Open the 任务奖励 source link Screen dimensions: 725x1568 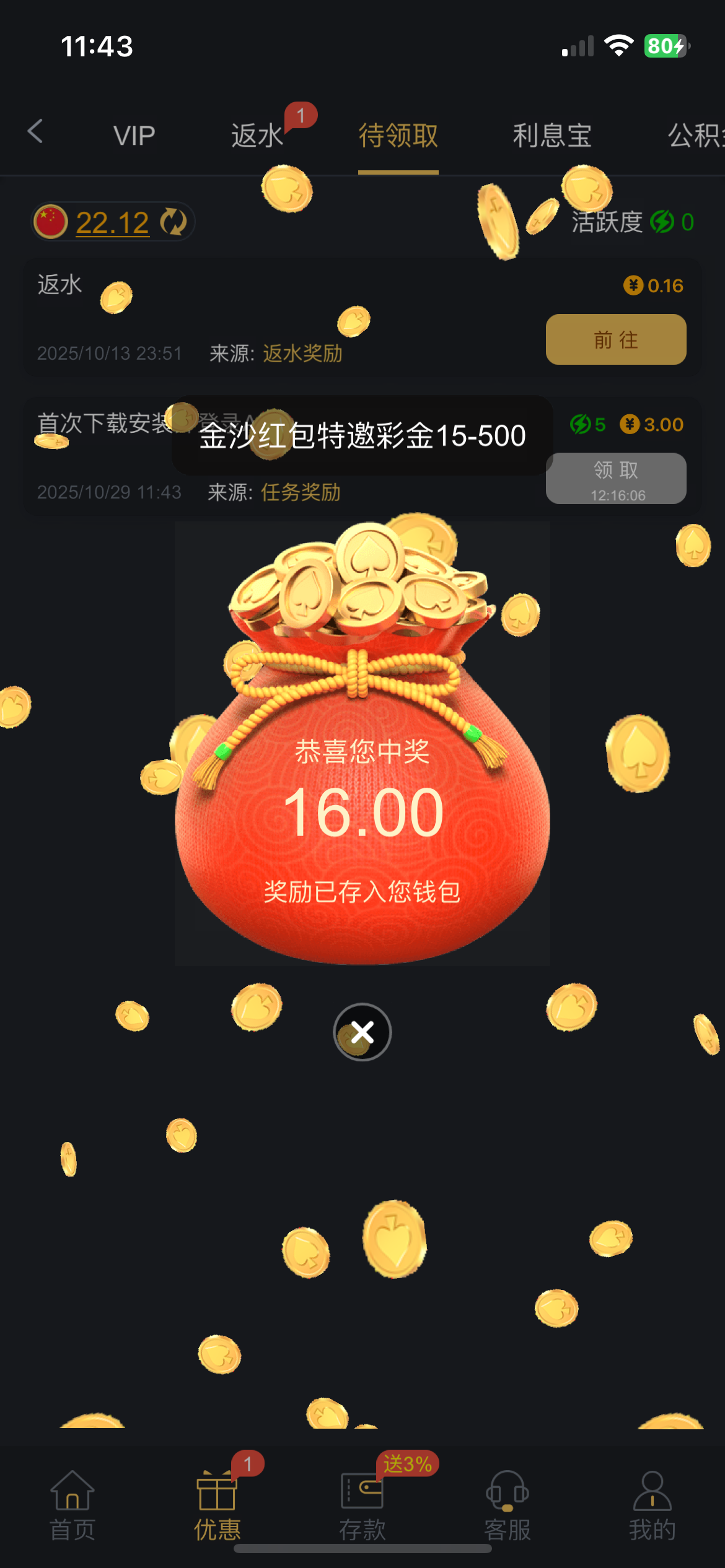(301, 492)
